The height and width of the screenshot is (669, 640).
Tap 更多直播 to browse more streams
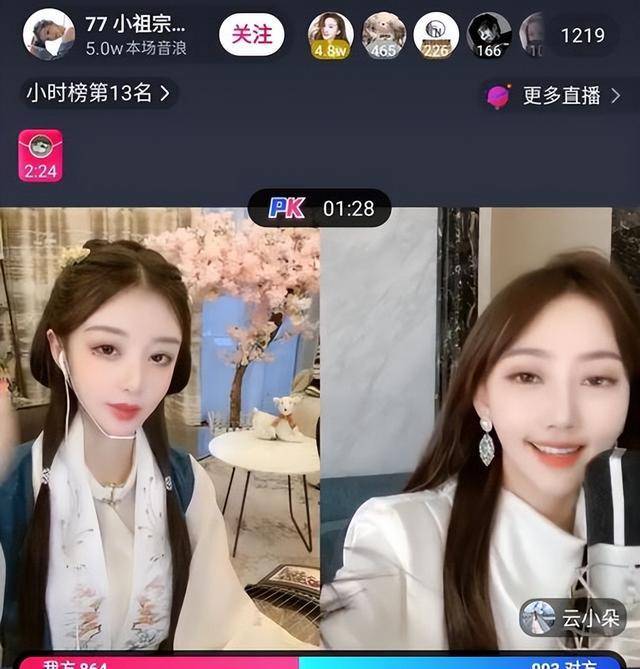pos(553,96)
